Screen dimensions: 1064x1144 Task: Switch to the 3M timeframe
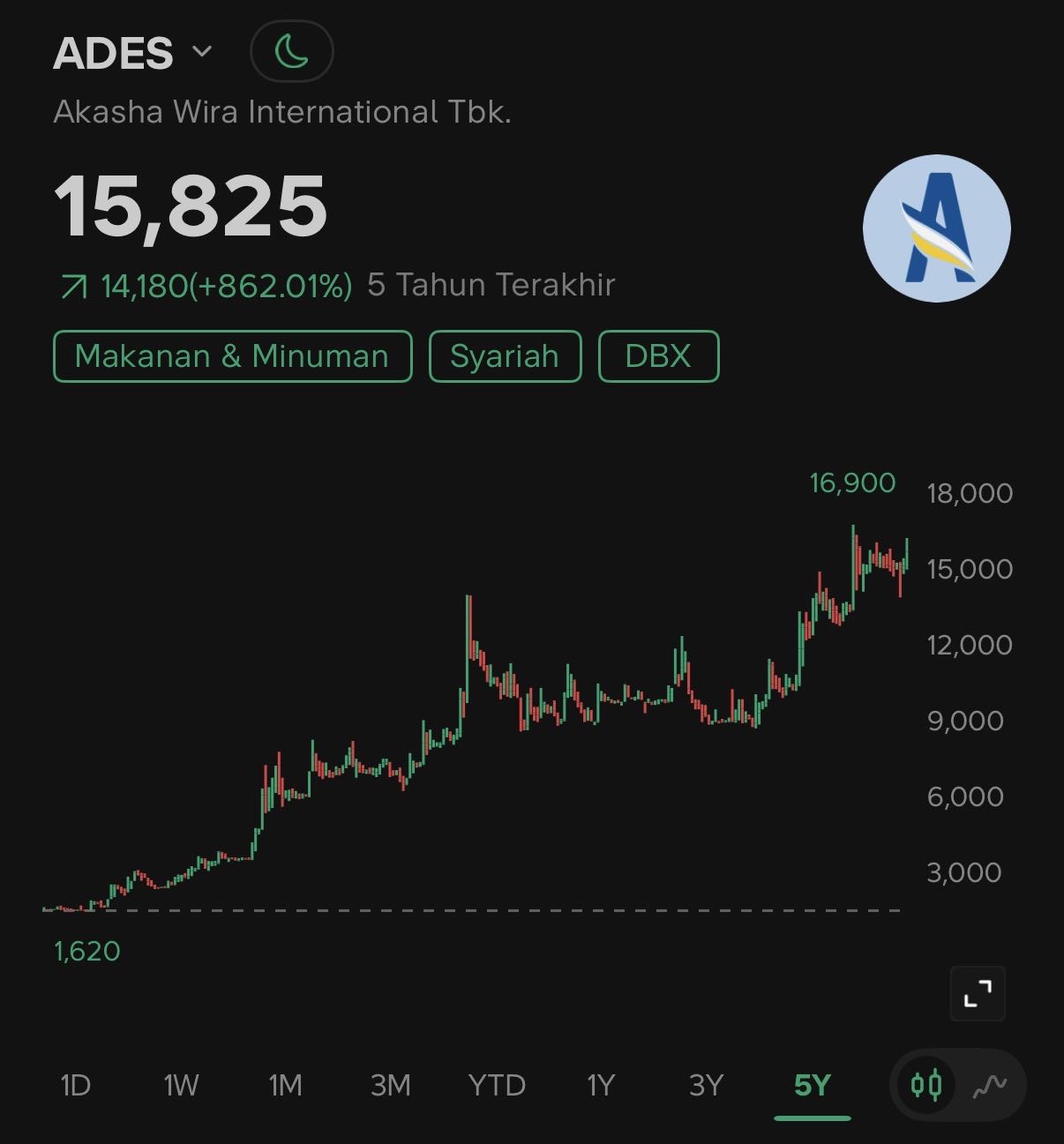[391, 1086]
